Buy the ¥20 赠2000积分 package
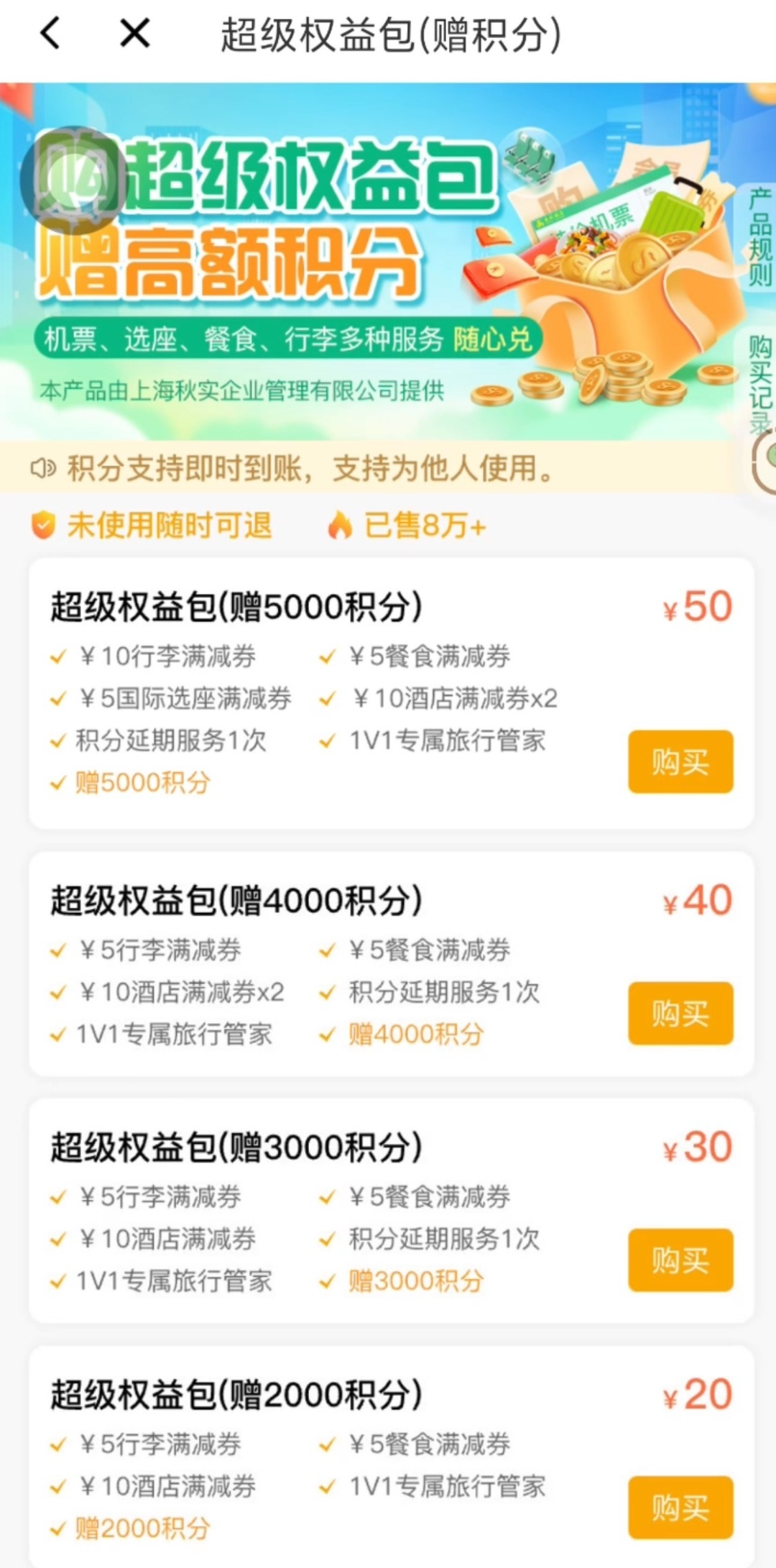The height and width of the screenshot is (1568, 776). [680, 1508]
